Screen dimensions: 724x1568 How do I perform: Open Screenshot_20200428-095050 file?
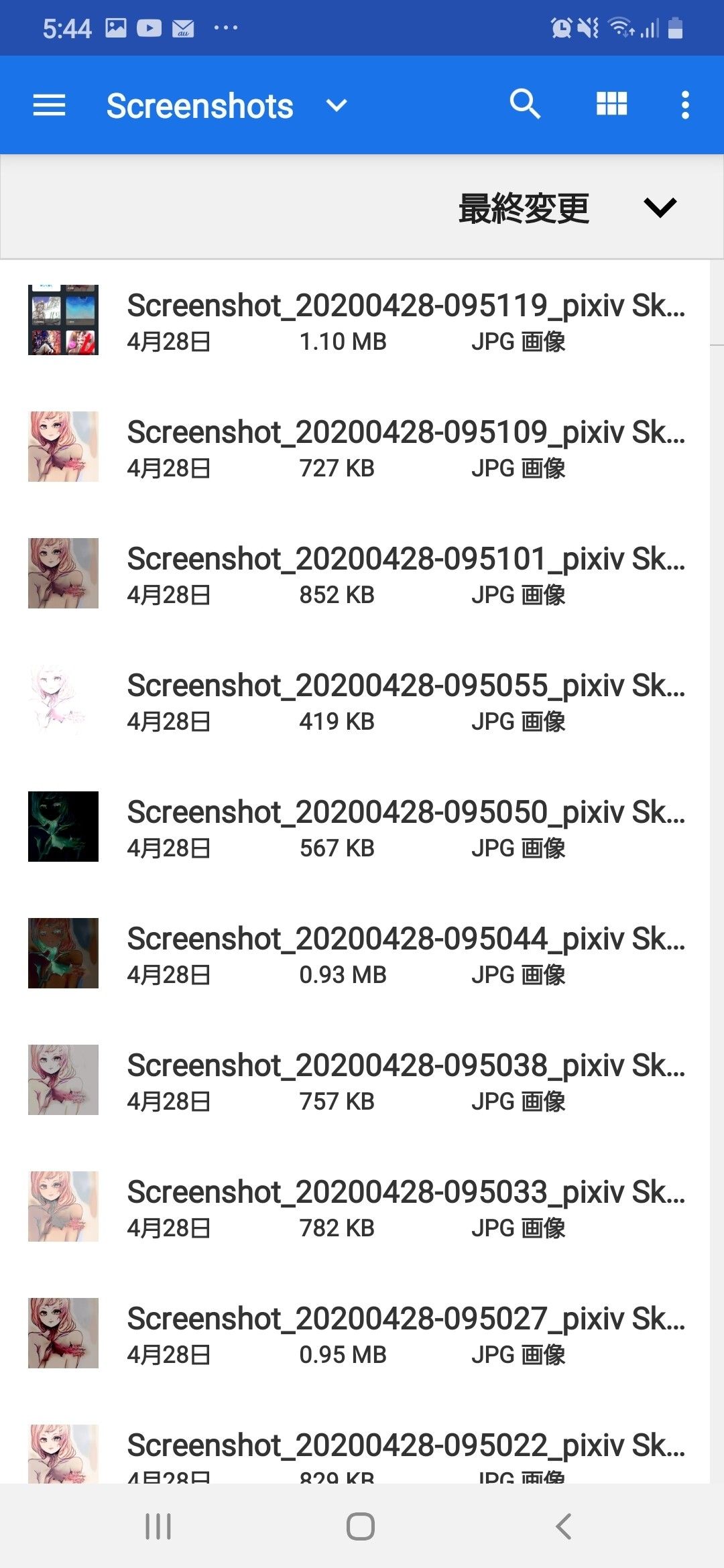tap(405, 827)
